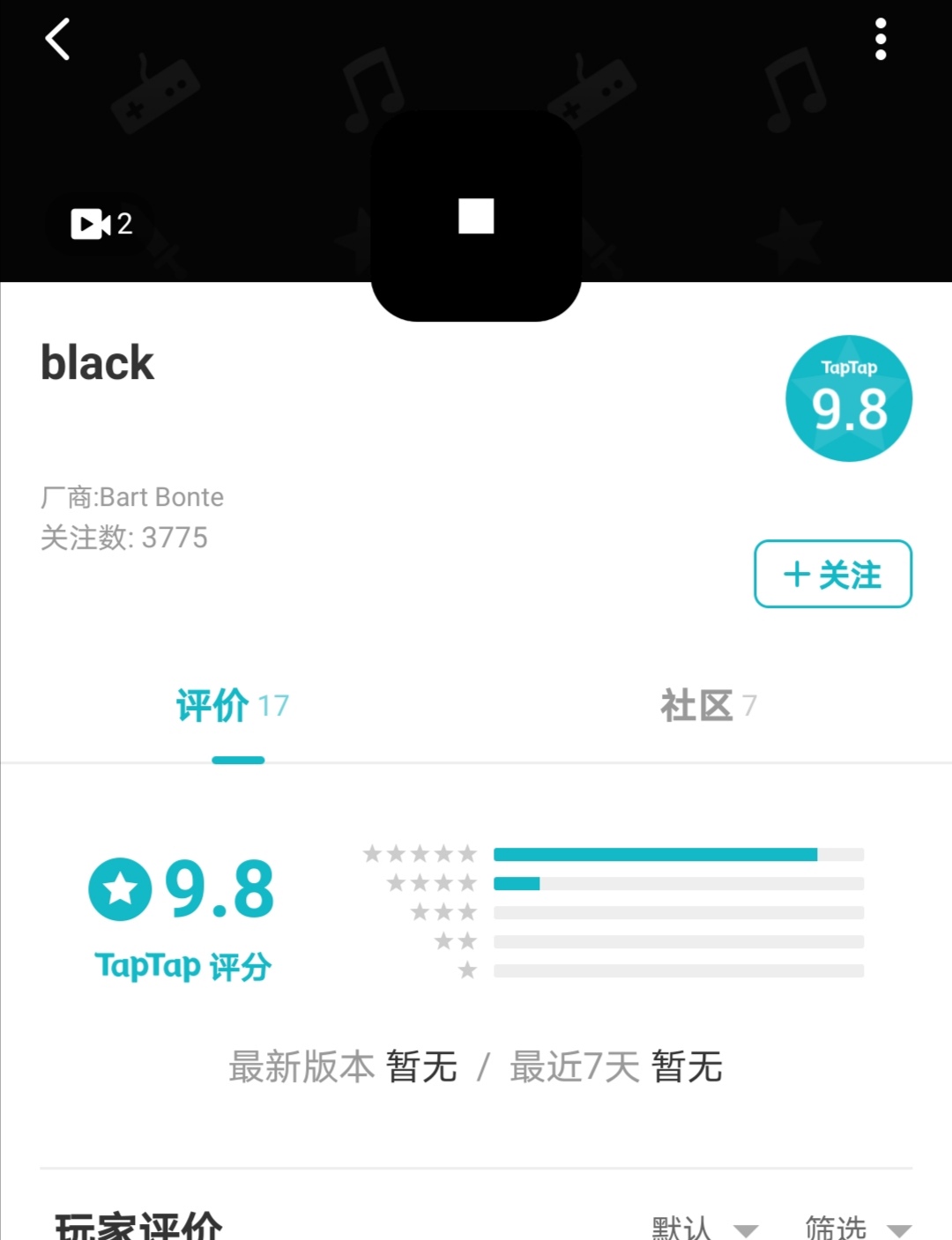Switch to the 社区 community tab
Viewport: 952px width, 1240px height.
point(708,706)
